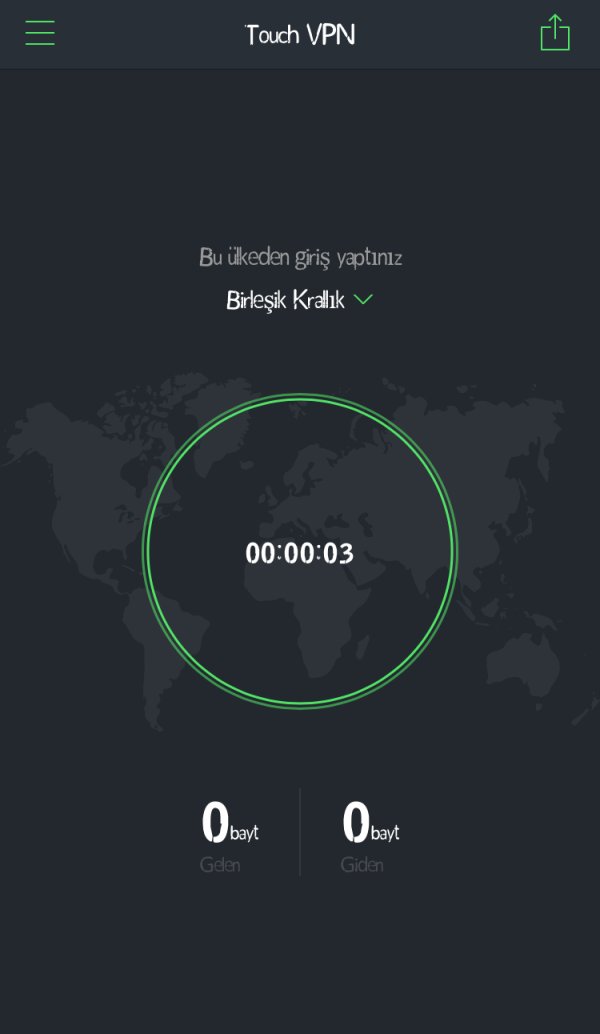Open the Birleşik Krallık country dropdown
The width and height of the screenshot is (600, 1034).
coord(299,300)
